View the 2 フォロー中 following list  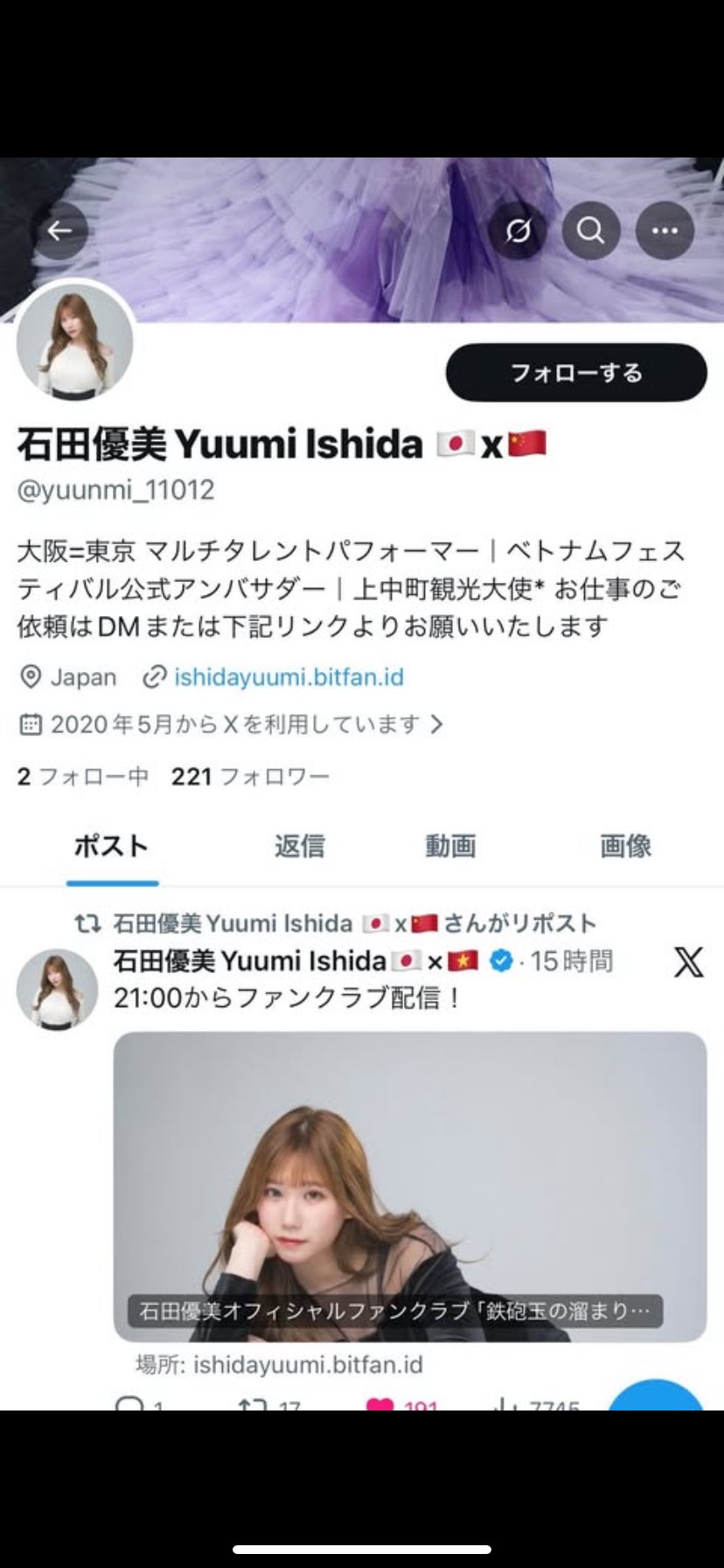(x=82, y=776)
